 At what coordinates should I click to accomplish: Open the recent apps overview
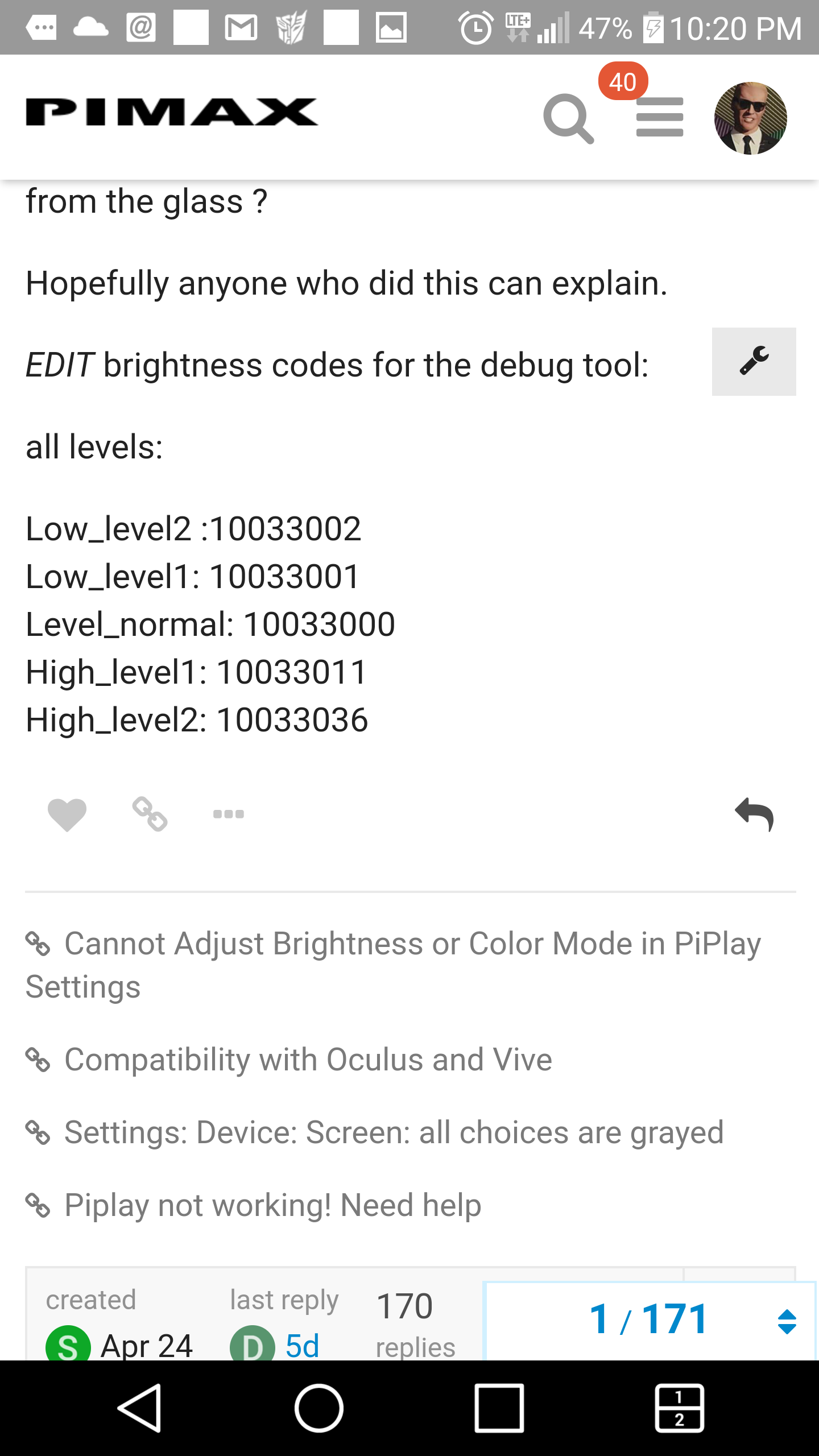[499, 1408]
